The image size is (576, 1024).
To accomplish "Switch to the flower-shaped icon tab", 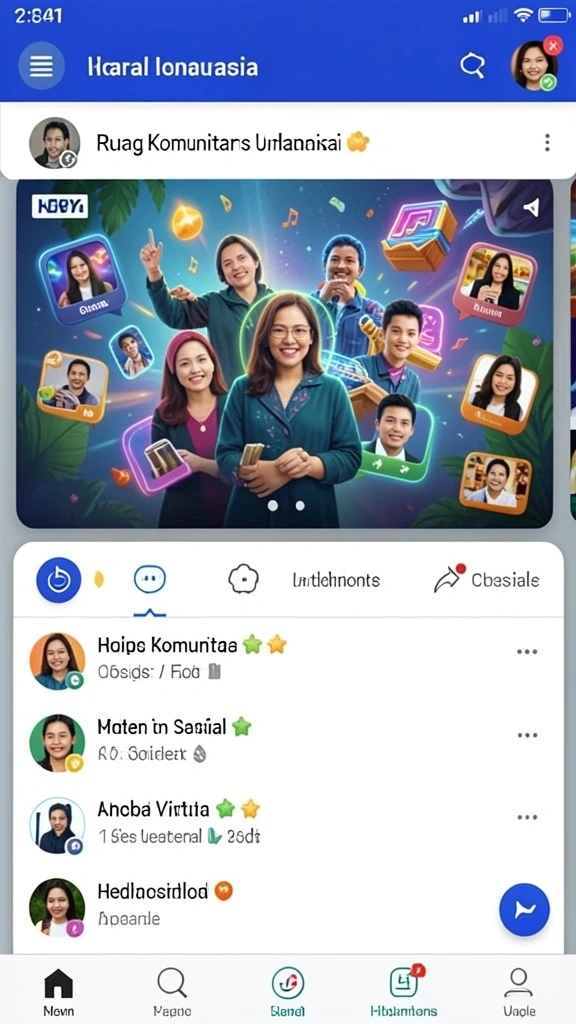I will point(243,579).
